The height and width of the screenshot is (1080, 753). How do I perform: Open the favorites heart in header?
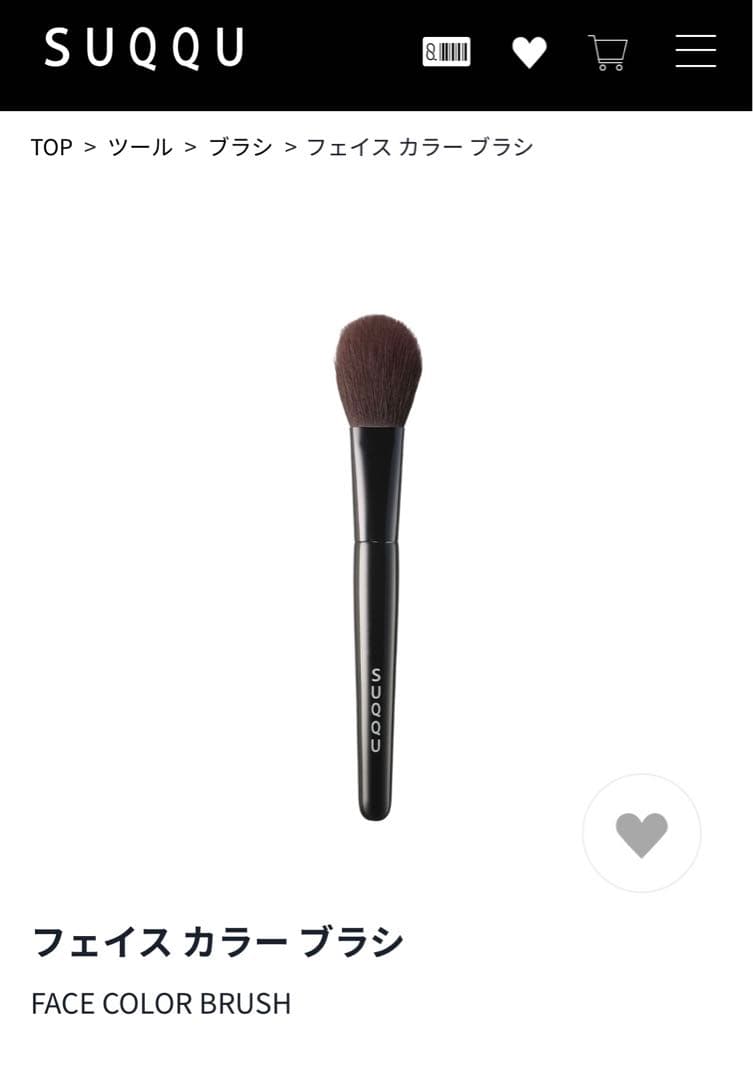click(529, 52)
